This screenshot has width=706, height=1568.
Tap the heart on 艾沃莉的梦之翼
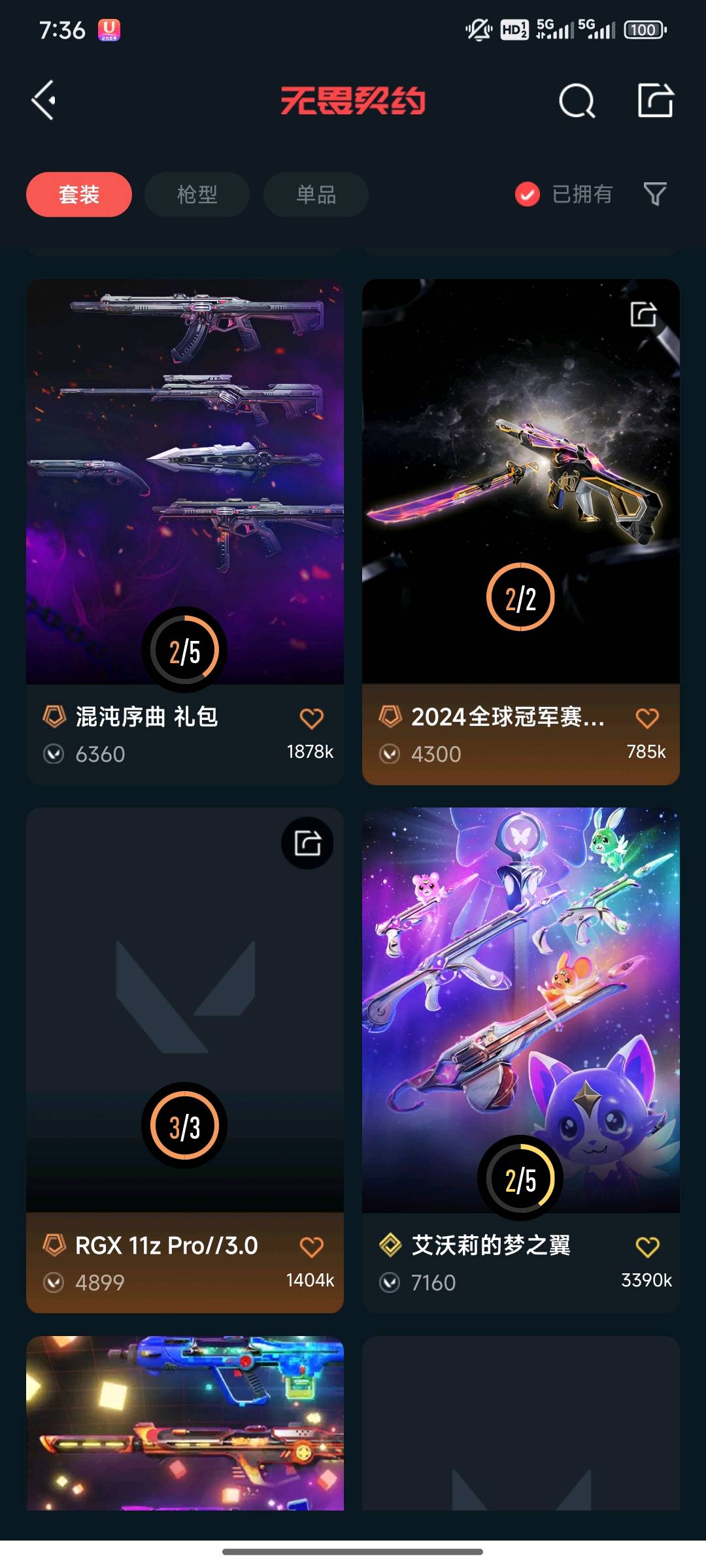647,1247
